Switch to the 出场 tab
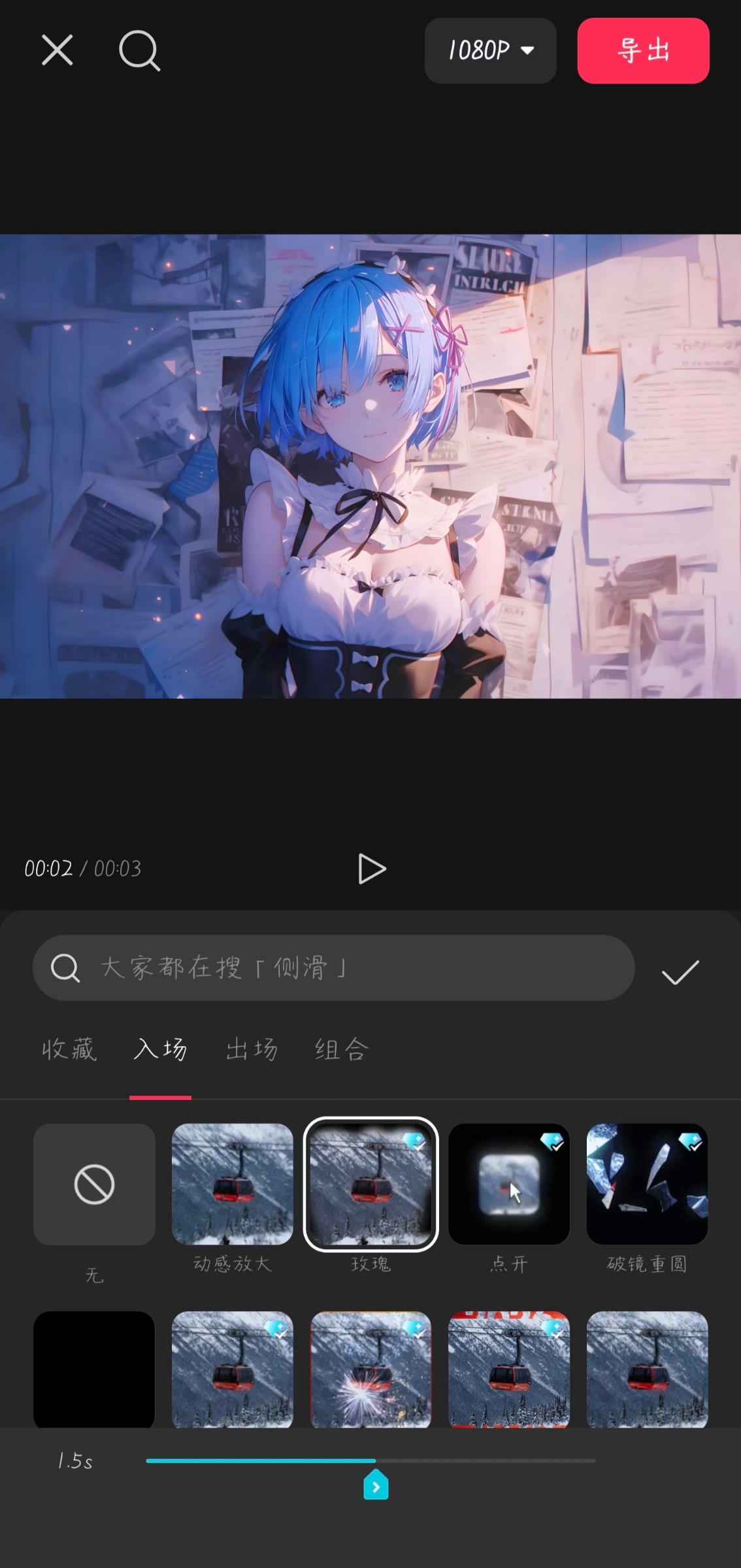Screen dimensions: 741x1568 [x=252, y=1049]
